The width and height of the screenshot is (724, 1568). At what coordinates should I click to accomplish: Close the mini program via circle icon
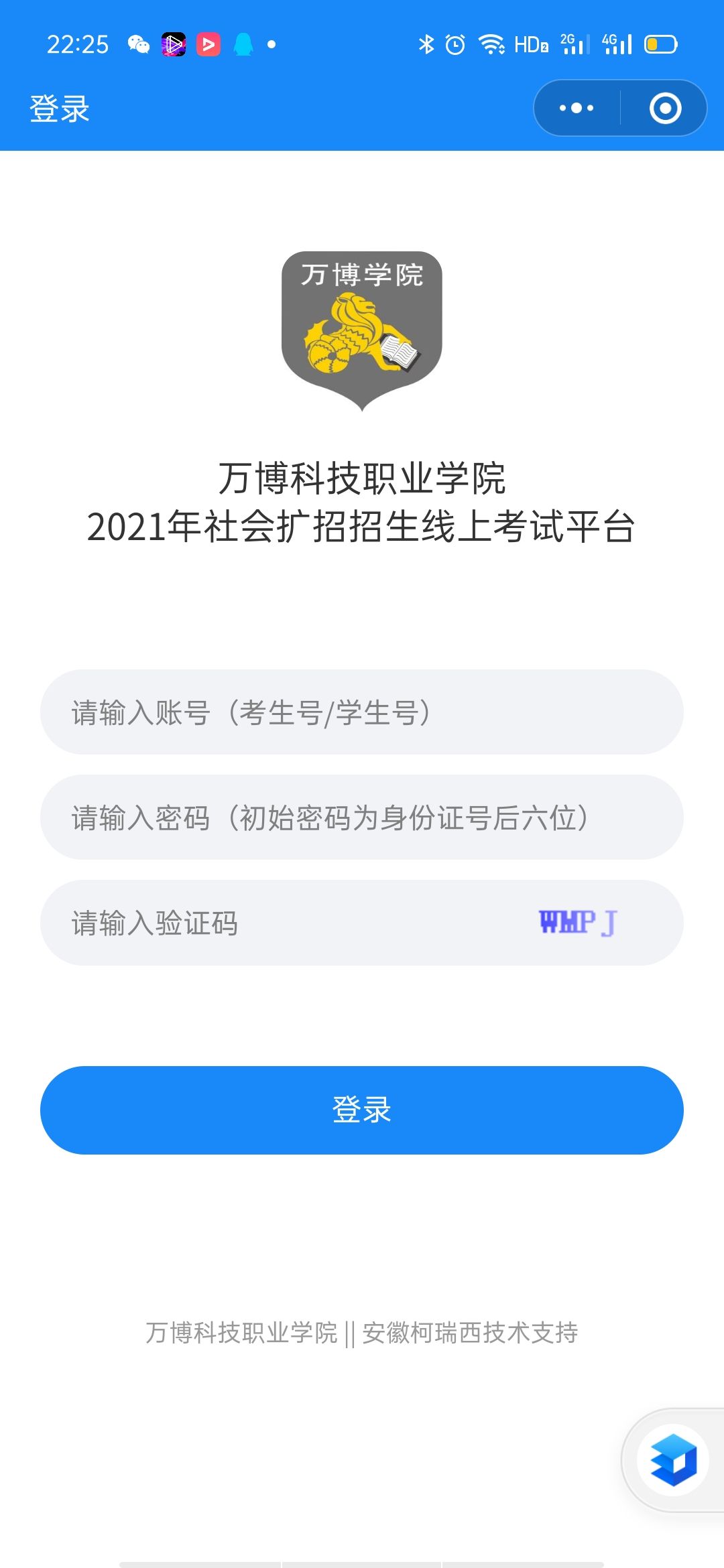tap(665, 108)
